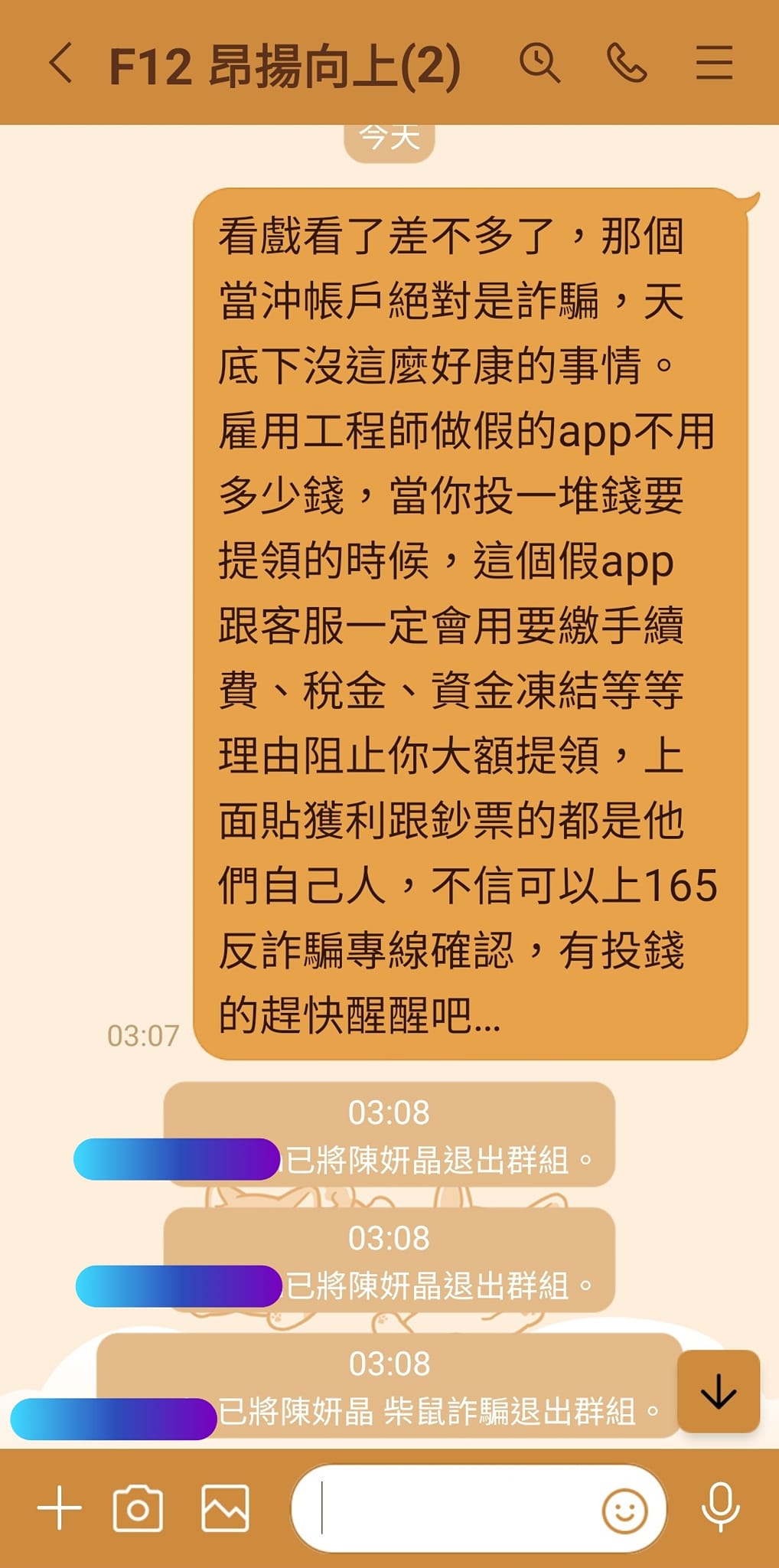The height and width of the screenshot is (1568, 779).
Task: Open the plus attachment menu
Action: [59, 1508]
